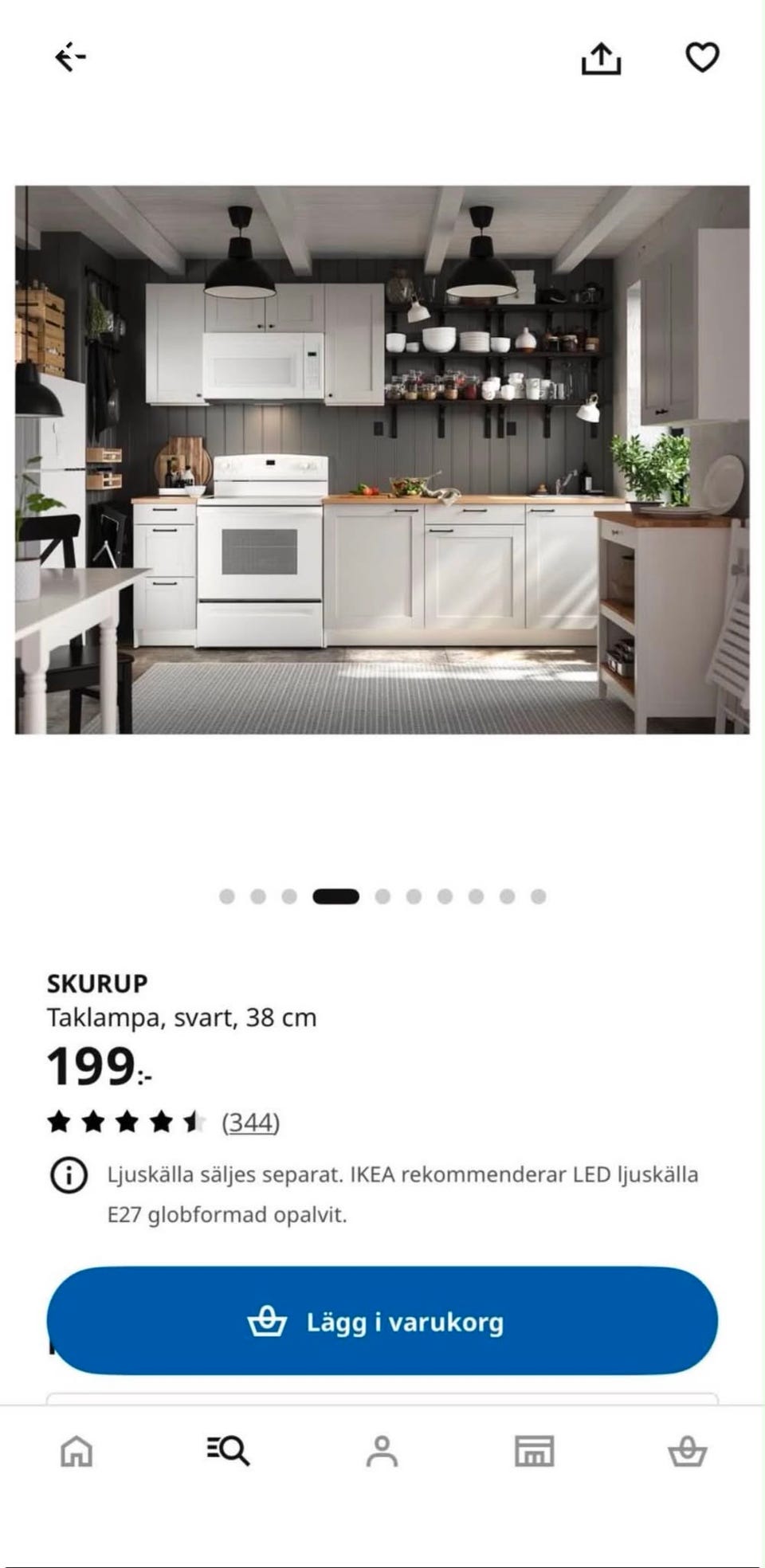Screen dimensions: 765x1568
Task: Add SKURUP to favorites with heart
Action: (702, 57)
